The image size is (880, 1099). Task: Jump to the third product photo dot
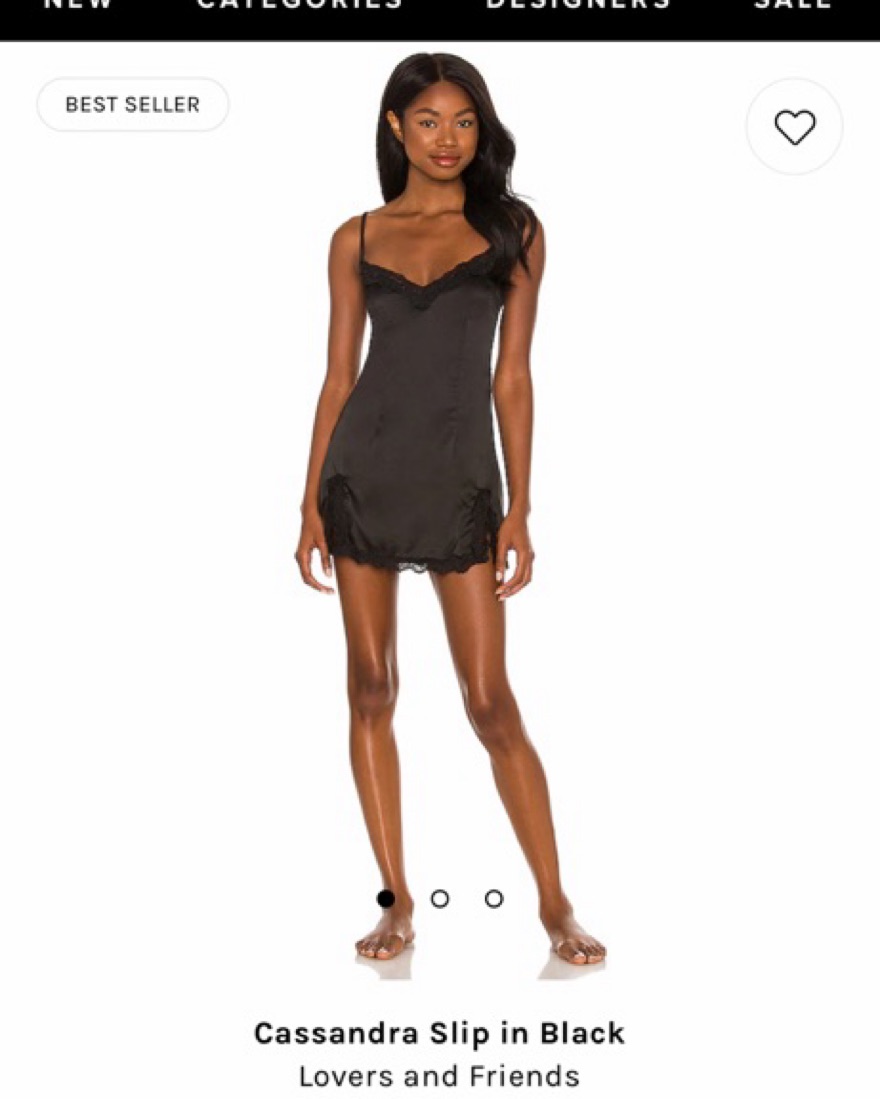[494, 899]
